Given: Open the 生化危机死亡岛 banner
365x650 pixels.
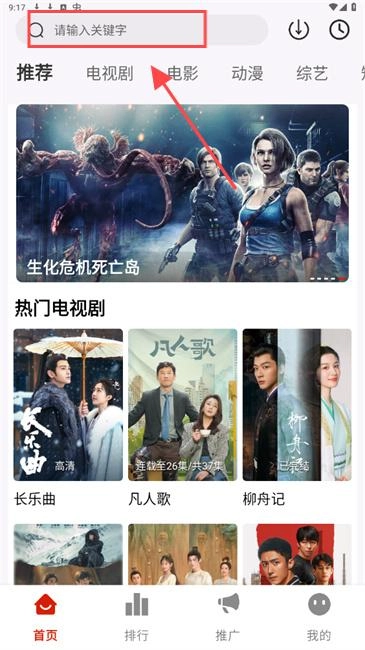Looking at the screenshot, I should [x=182, y=193].
